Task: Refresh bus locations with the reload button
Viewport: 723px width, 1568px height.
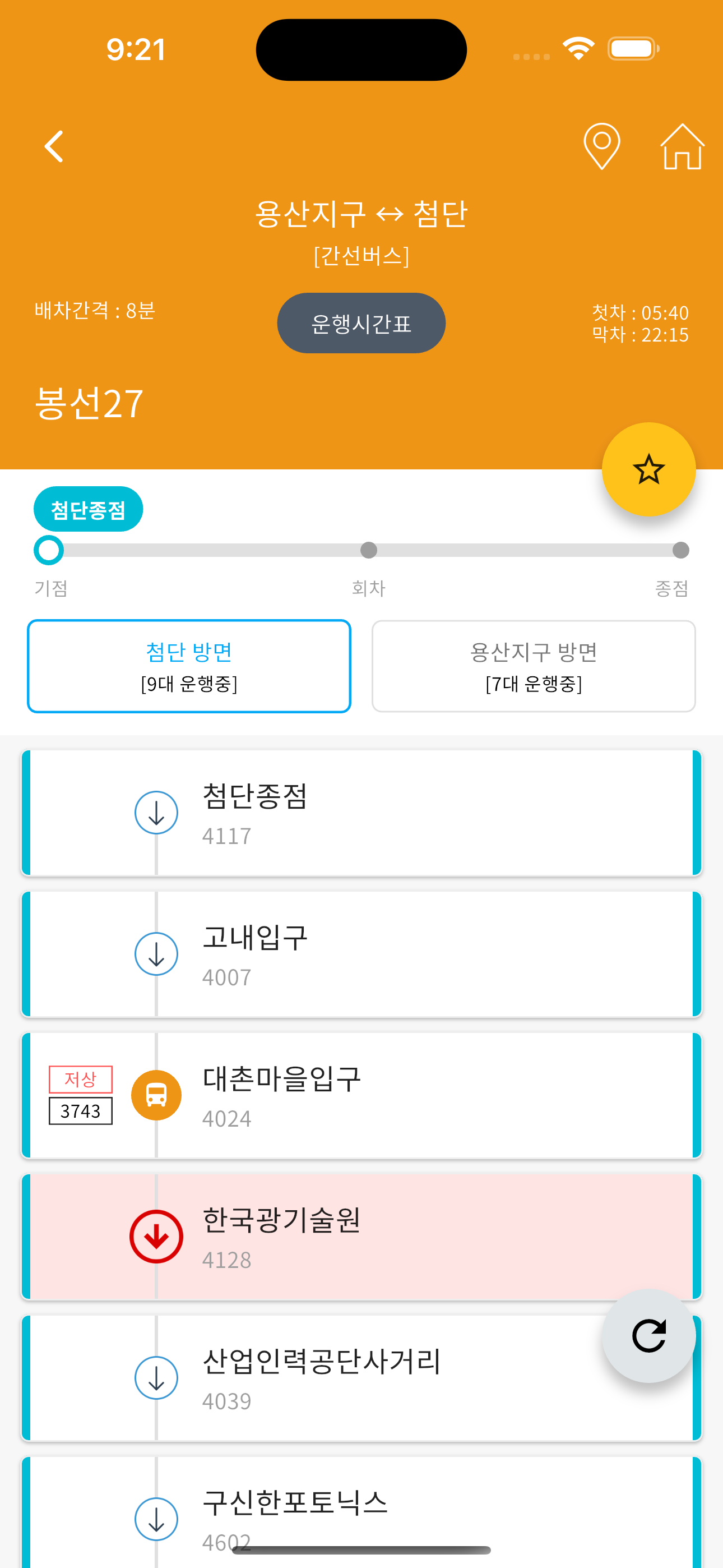Action: (648, 1336)
